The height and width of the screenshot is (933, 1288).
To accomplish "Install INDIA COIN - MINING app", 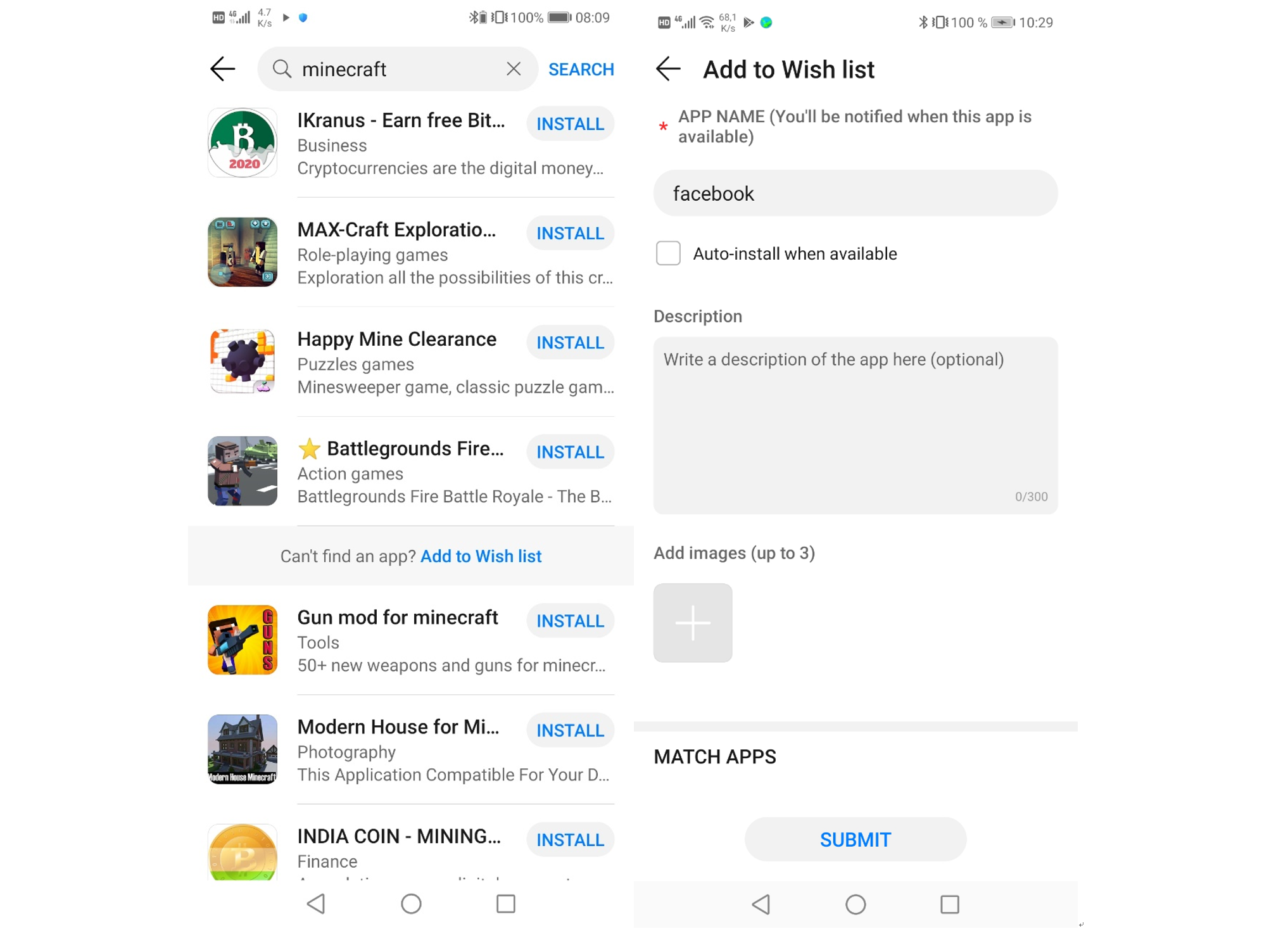I will pos(569,840).
